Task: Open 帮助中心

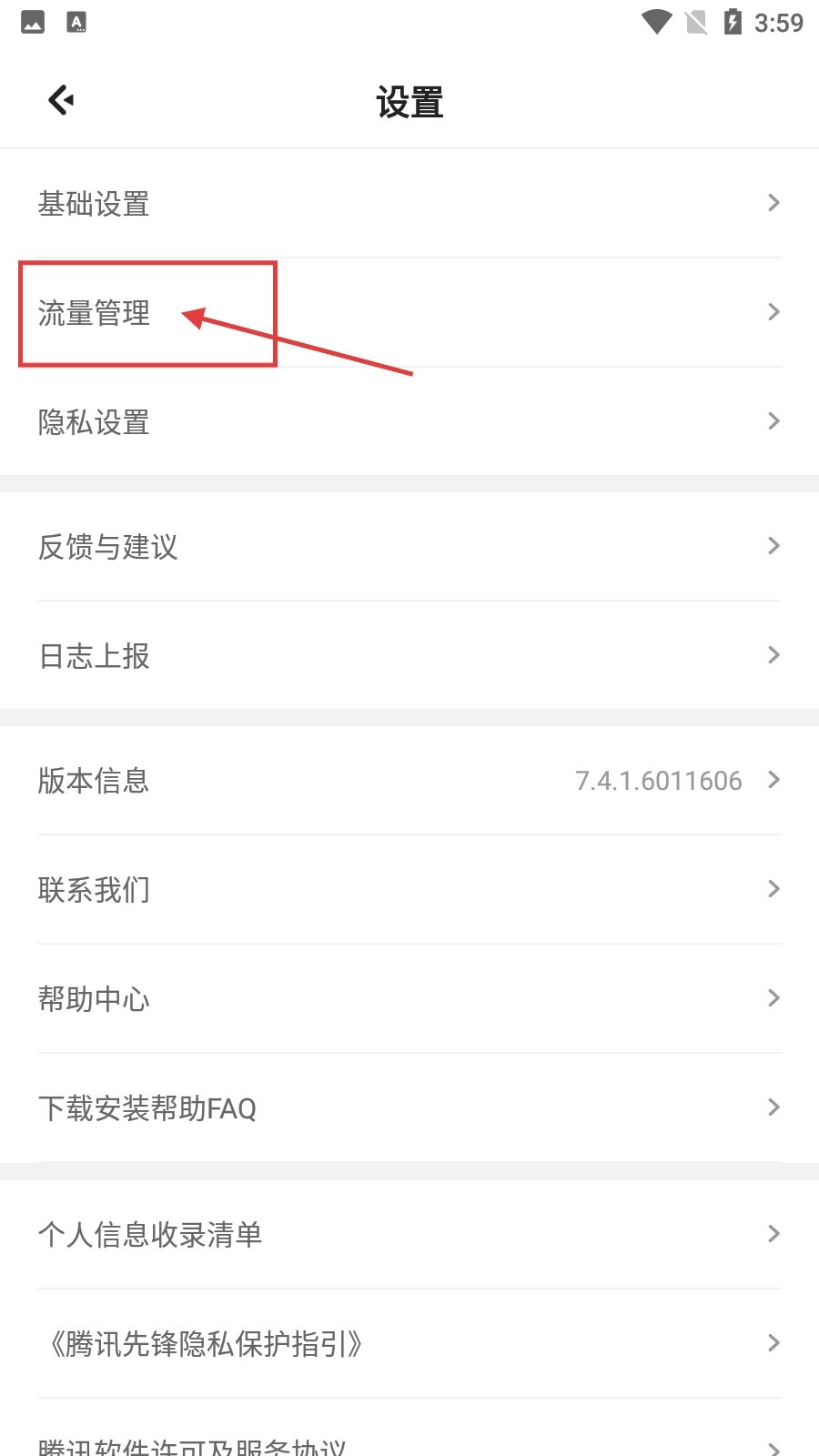Action: tap(409, 998)
